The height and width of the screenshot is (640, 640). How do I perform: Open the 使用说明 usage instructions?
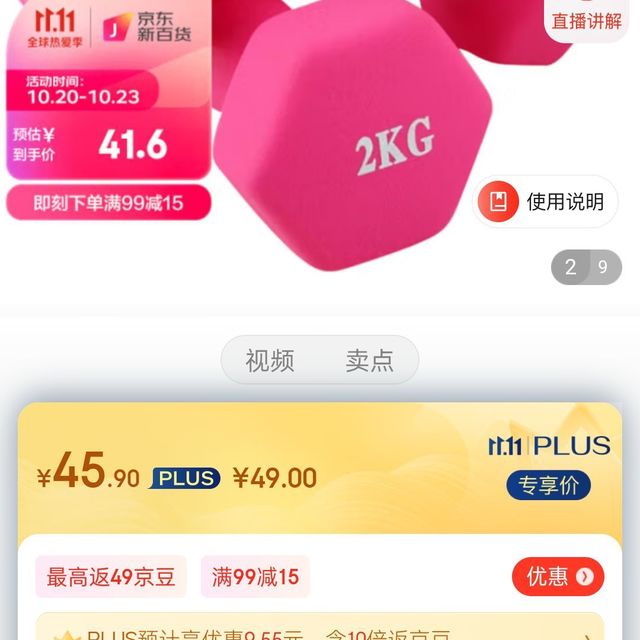[x=546, y=202]
